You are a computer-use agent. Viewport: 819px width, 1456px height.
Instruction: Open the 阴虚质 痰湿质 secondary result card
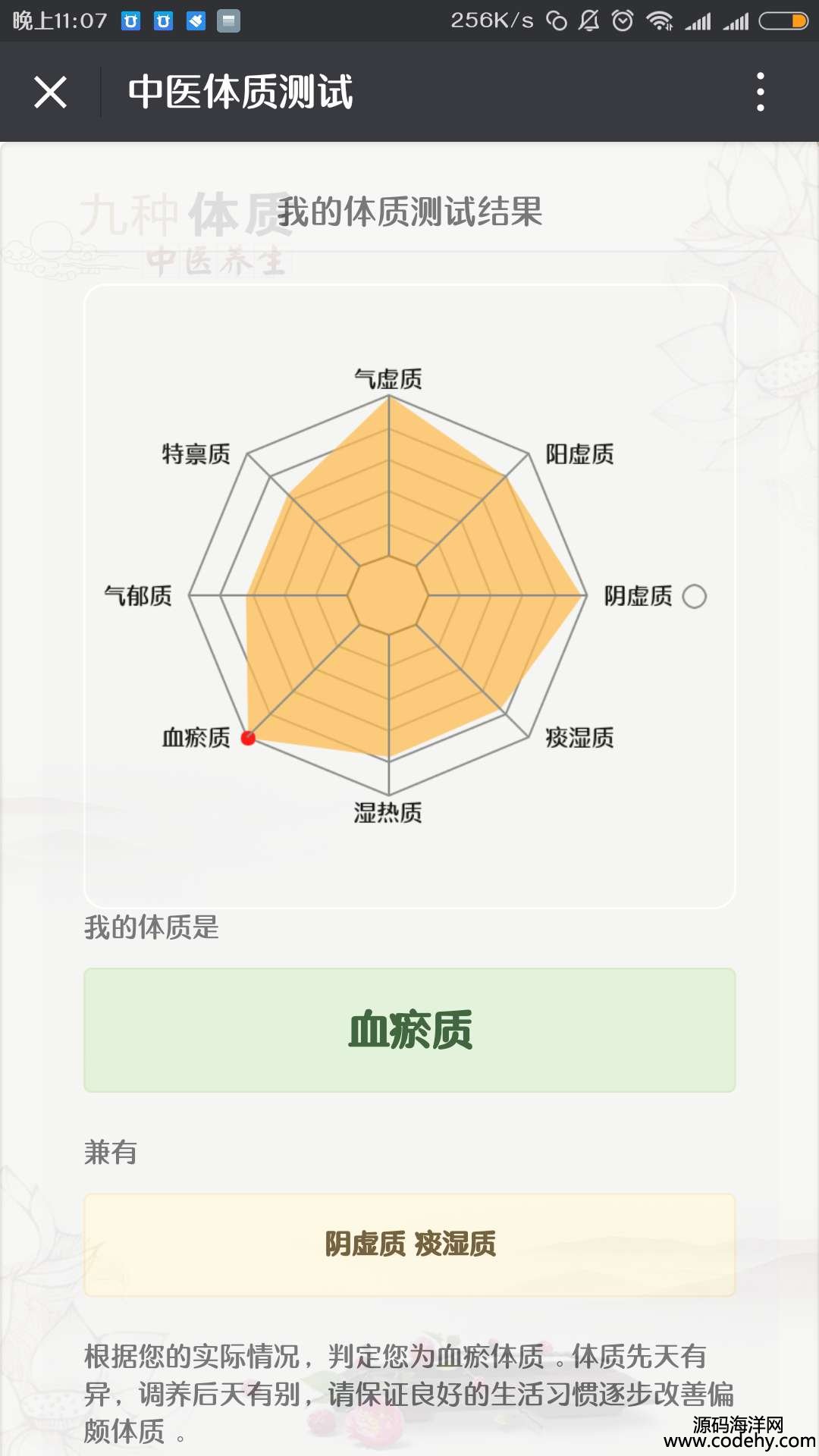409,1244
